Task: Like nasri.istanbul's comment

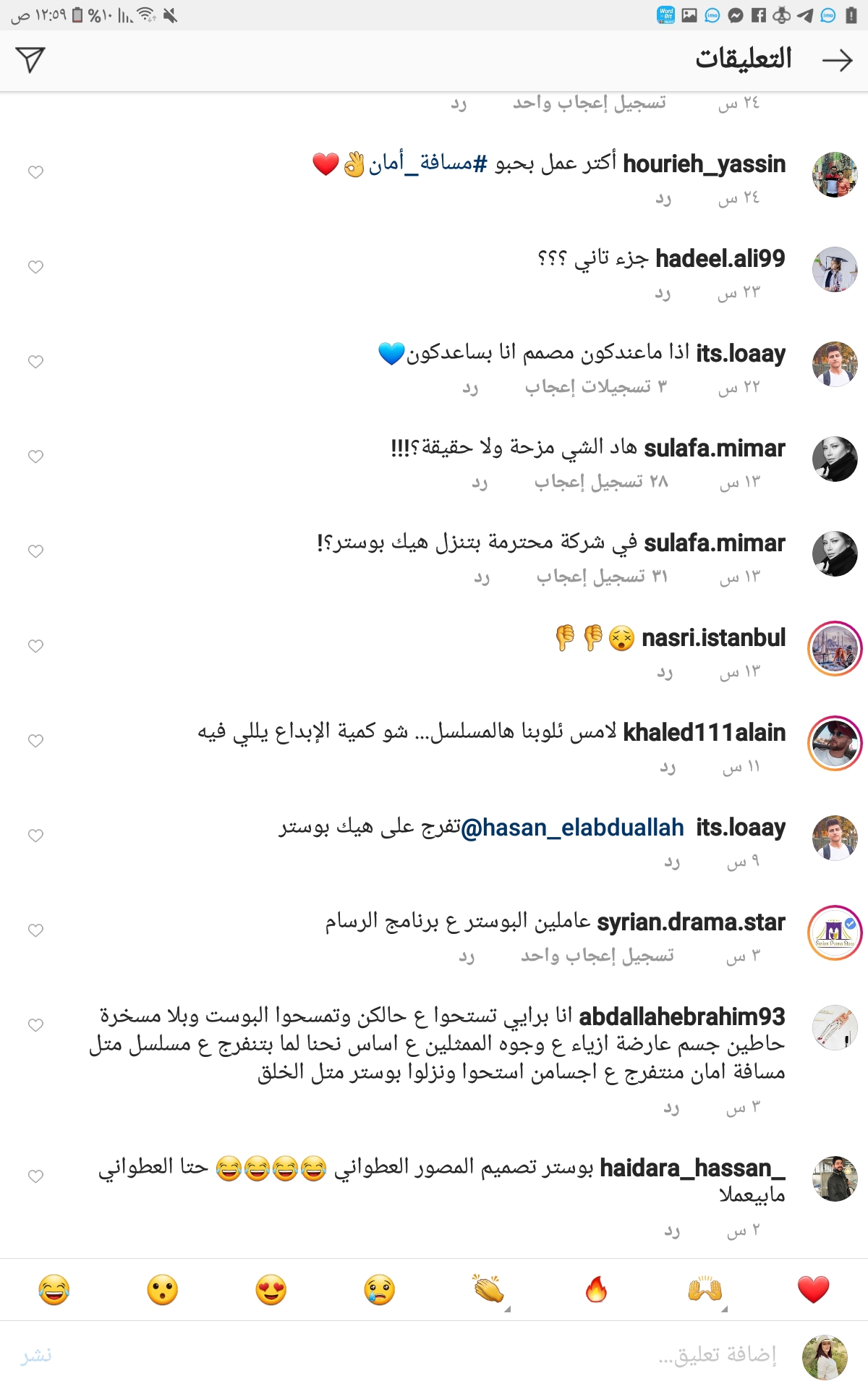Action: (x=35, y=646)
